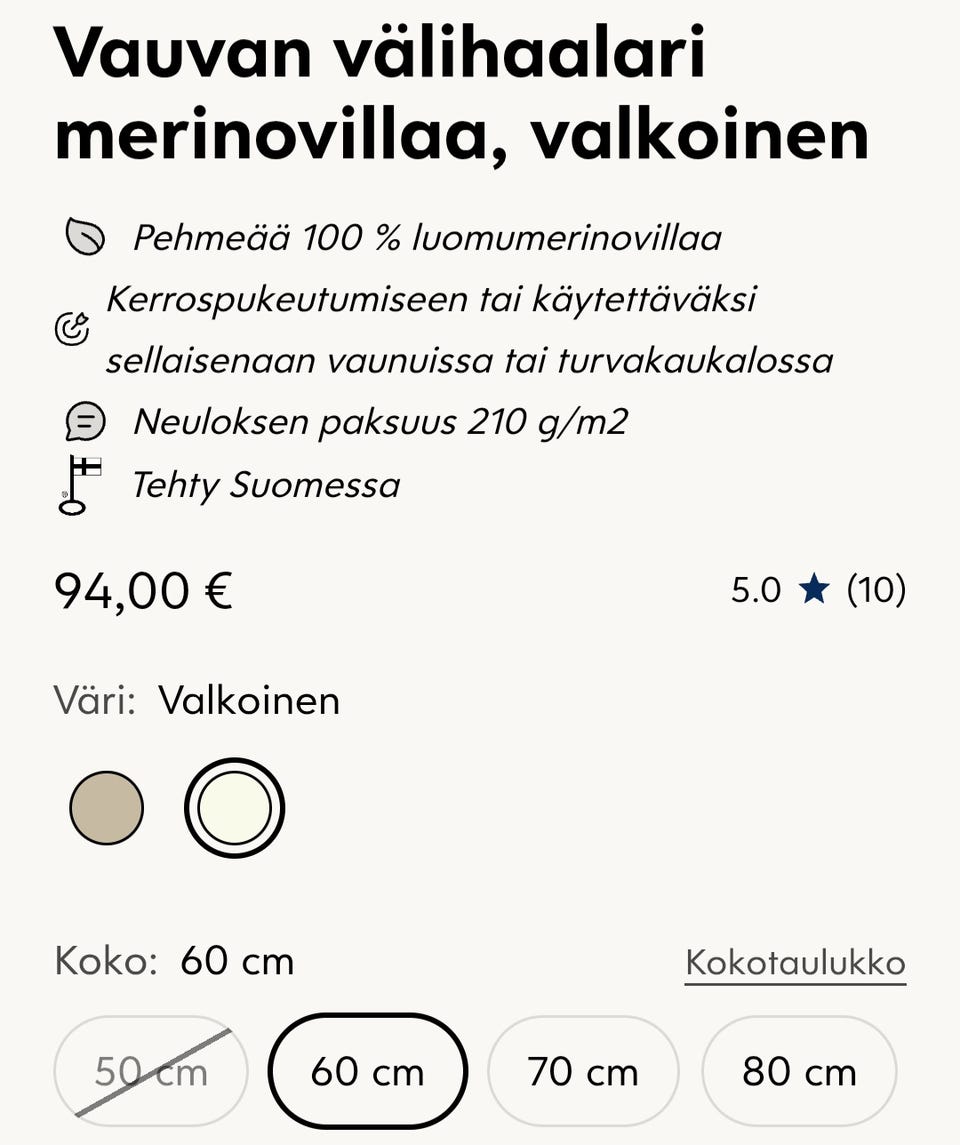Click the leaf icon next to luomumerinovillaa
Viewport: 960px width, 1145px height.
pos(85,238)
